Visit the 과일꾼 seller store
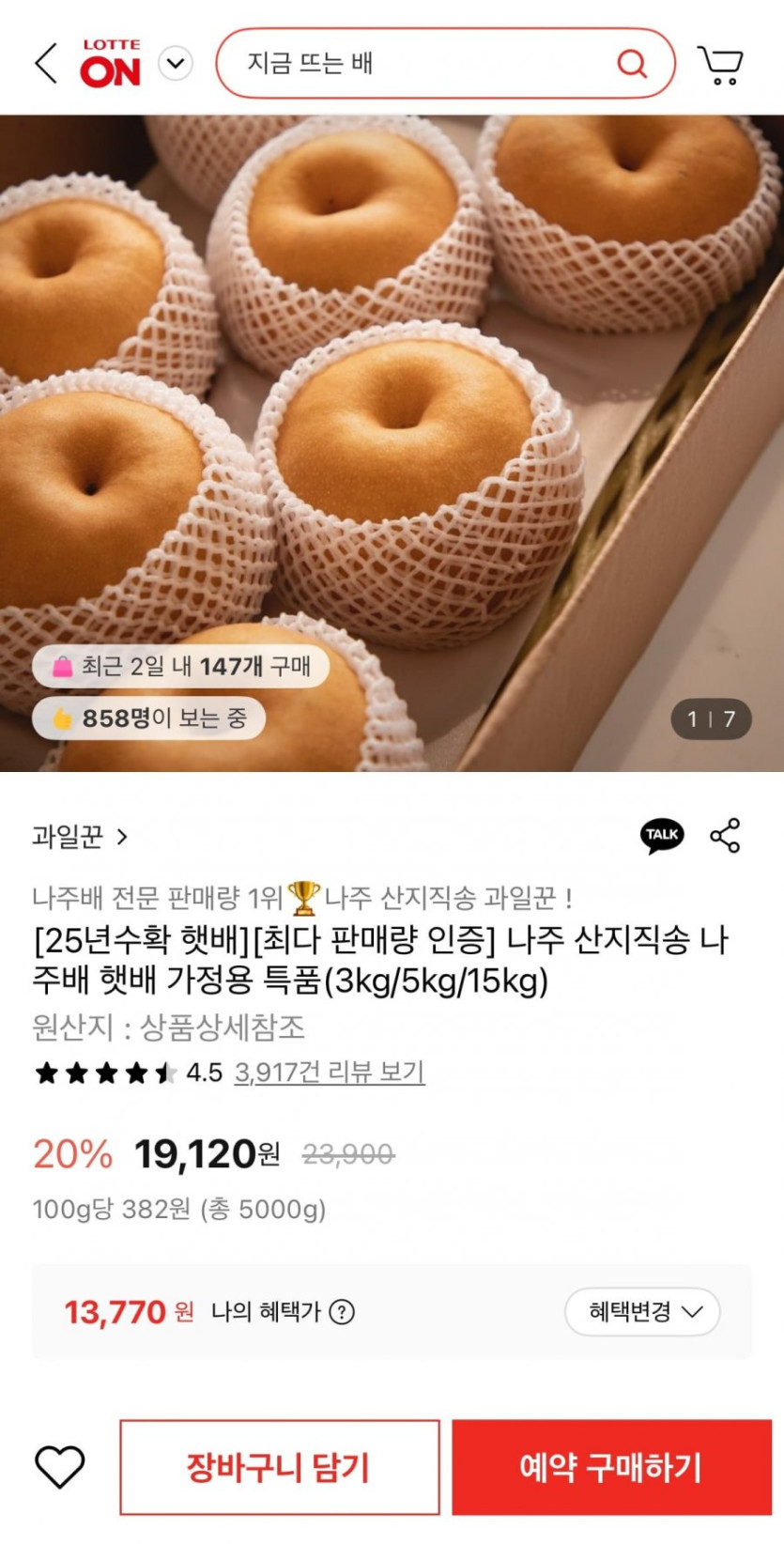Screen dimensions: 784x1544 (x=79, y=836)
